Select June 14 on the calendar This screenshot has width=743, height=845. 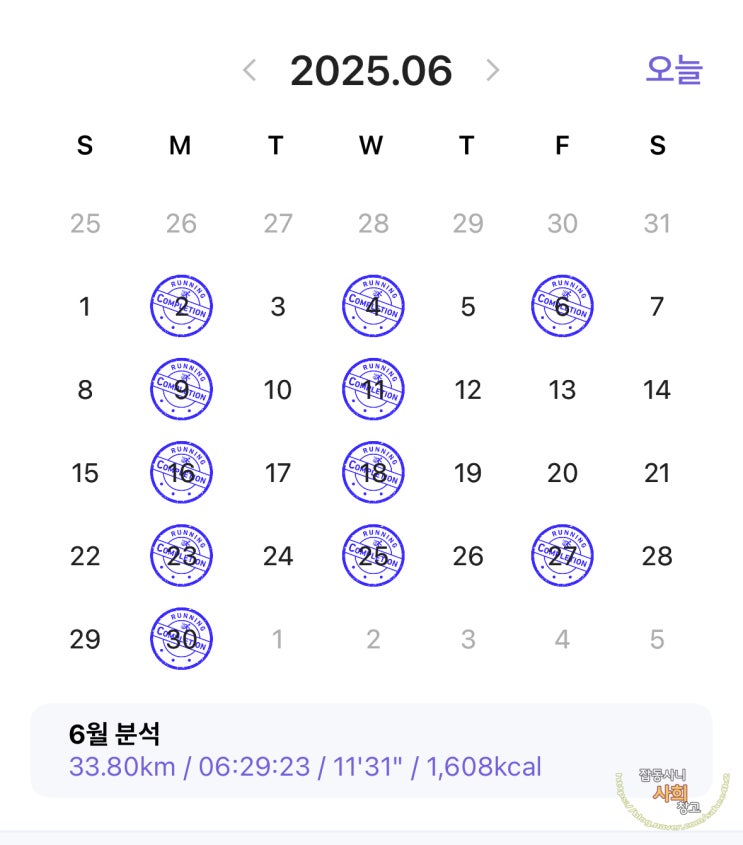pyautogui.click(x=657, y=390)
